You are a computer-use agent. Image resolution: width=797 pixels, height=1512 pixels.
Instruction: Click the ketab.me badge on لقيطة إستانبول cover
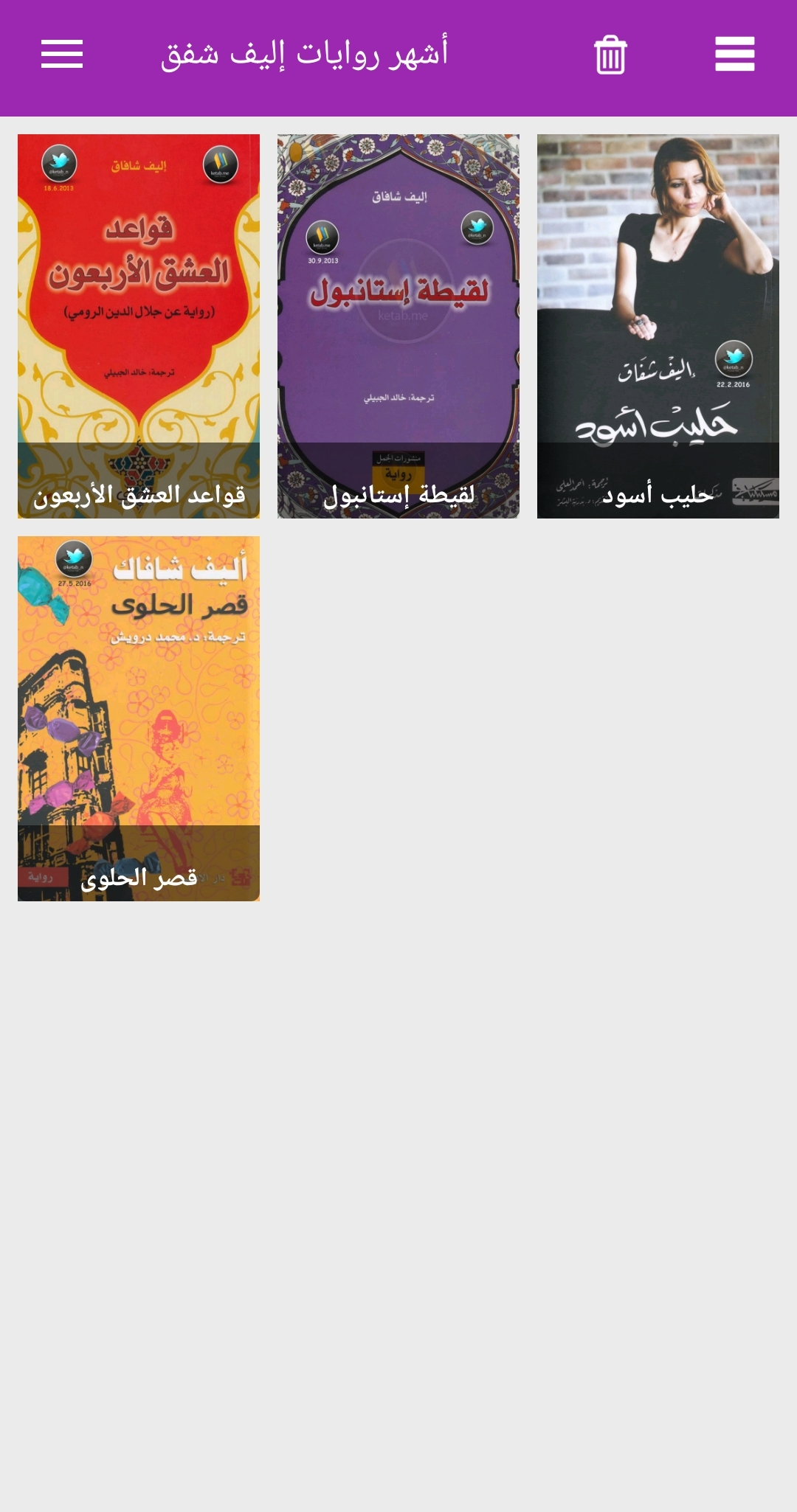[322, 239]
